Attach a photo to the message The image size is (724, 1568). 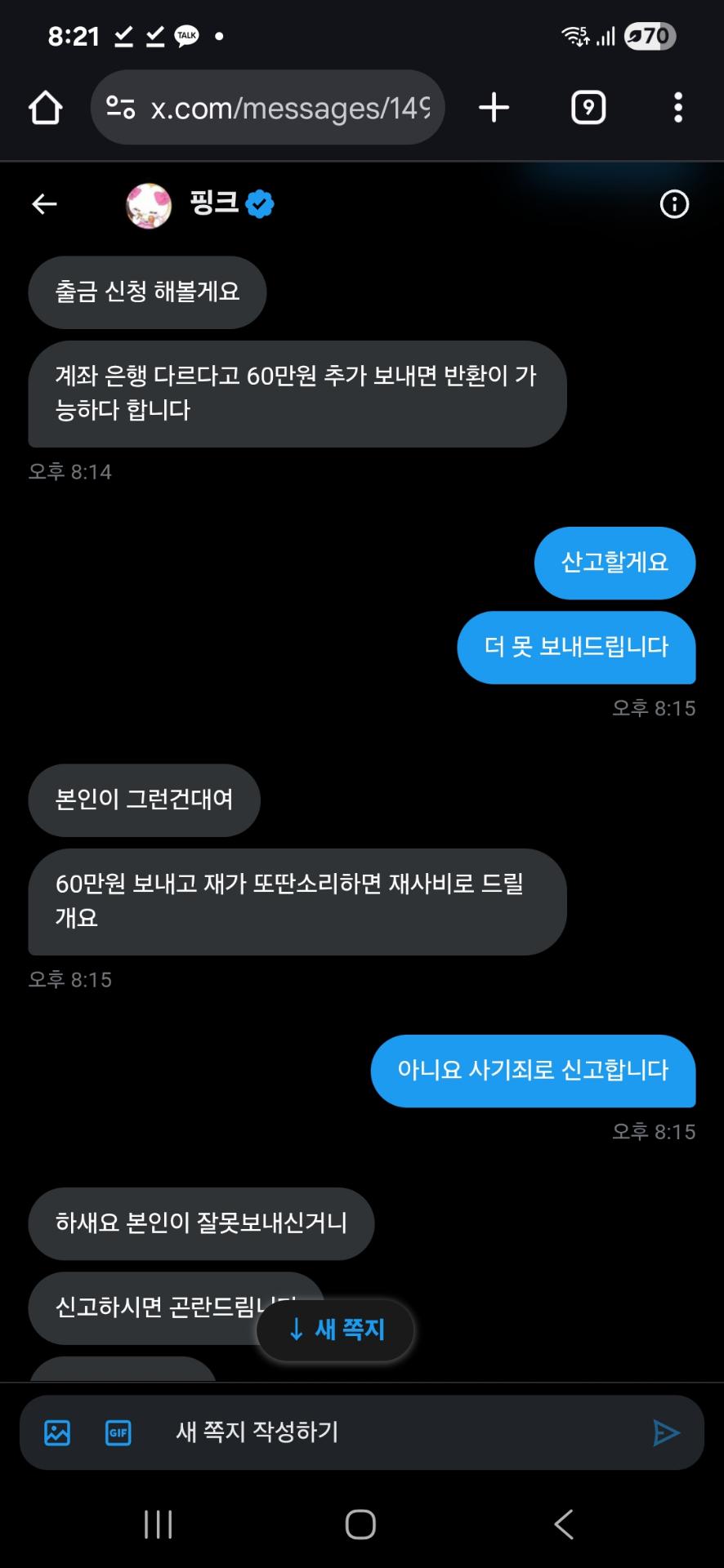click(57, 1432)
